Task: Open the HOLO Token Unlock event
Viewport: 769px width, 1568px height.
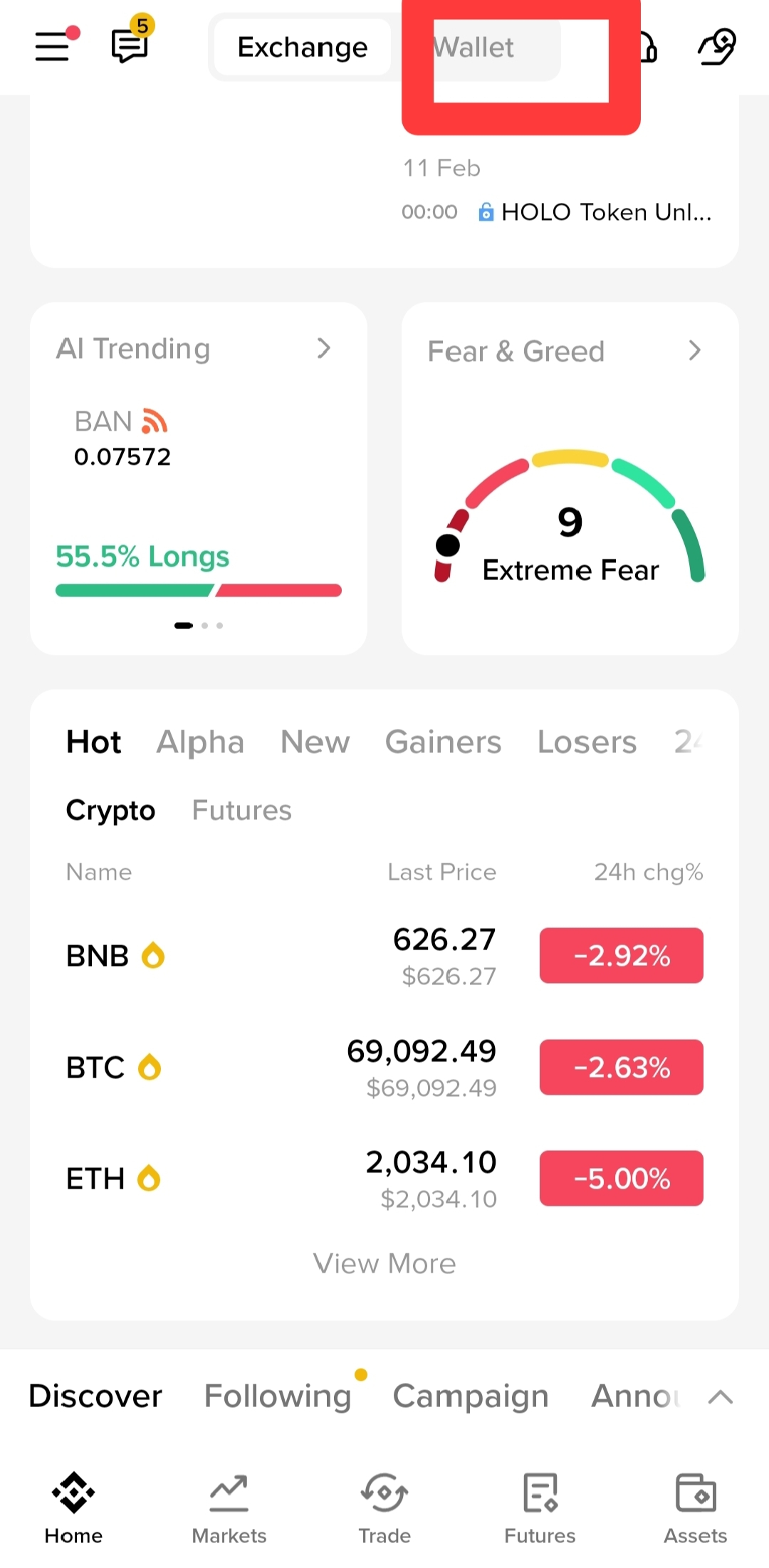Action: pyautogui.click(x=605, y=212)
